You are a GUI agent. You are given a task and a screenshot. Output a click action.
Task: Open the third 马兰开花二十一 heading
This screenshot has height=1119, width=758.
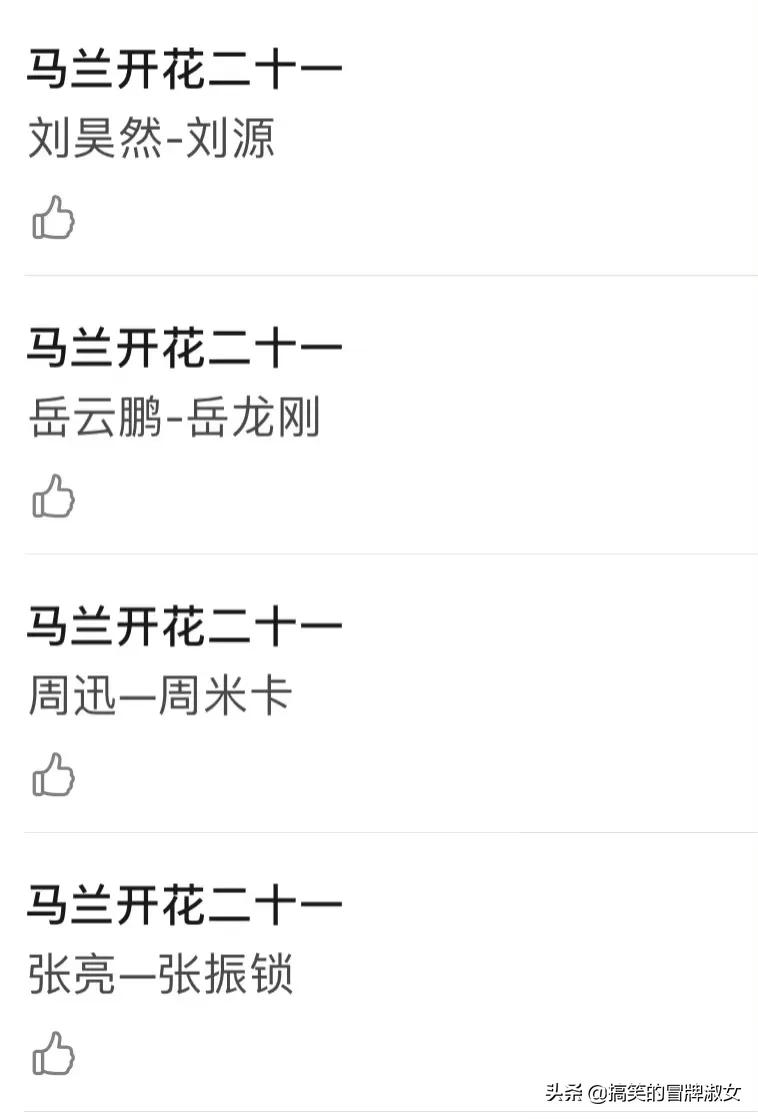coord(186,624)
